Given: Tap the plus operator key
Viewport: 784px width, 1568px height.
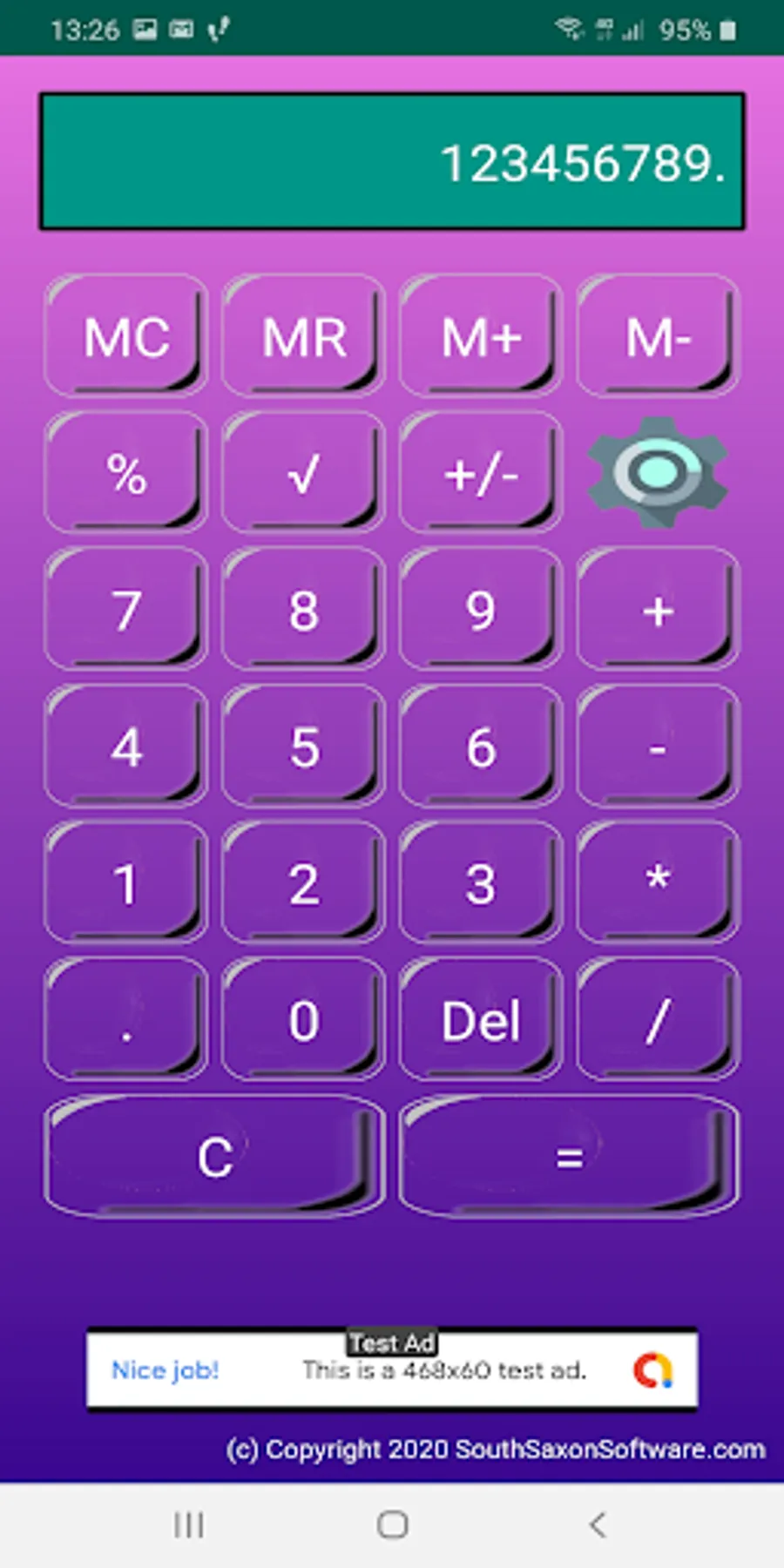Looking at the screenshot, I should tap(658, 609).
